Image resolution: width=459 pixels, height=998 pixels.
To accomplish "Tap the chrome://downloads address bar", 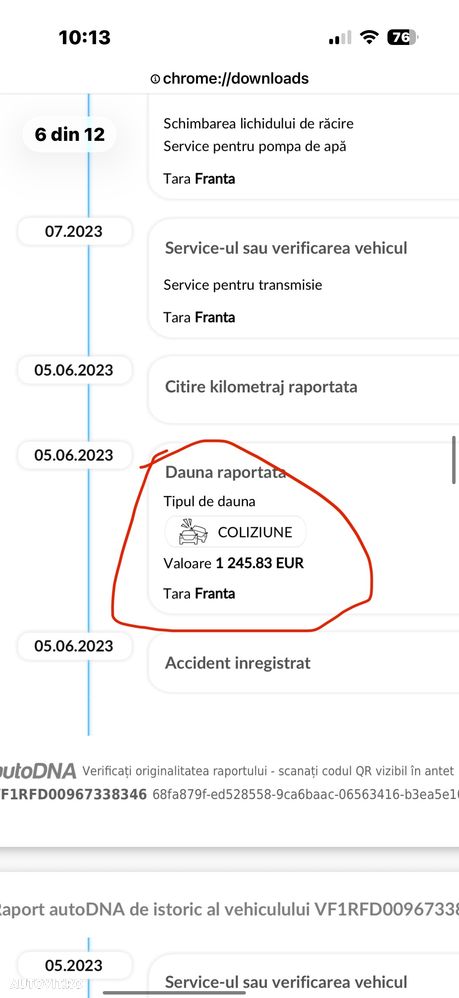I will [230, 79].
